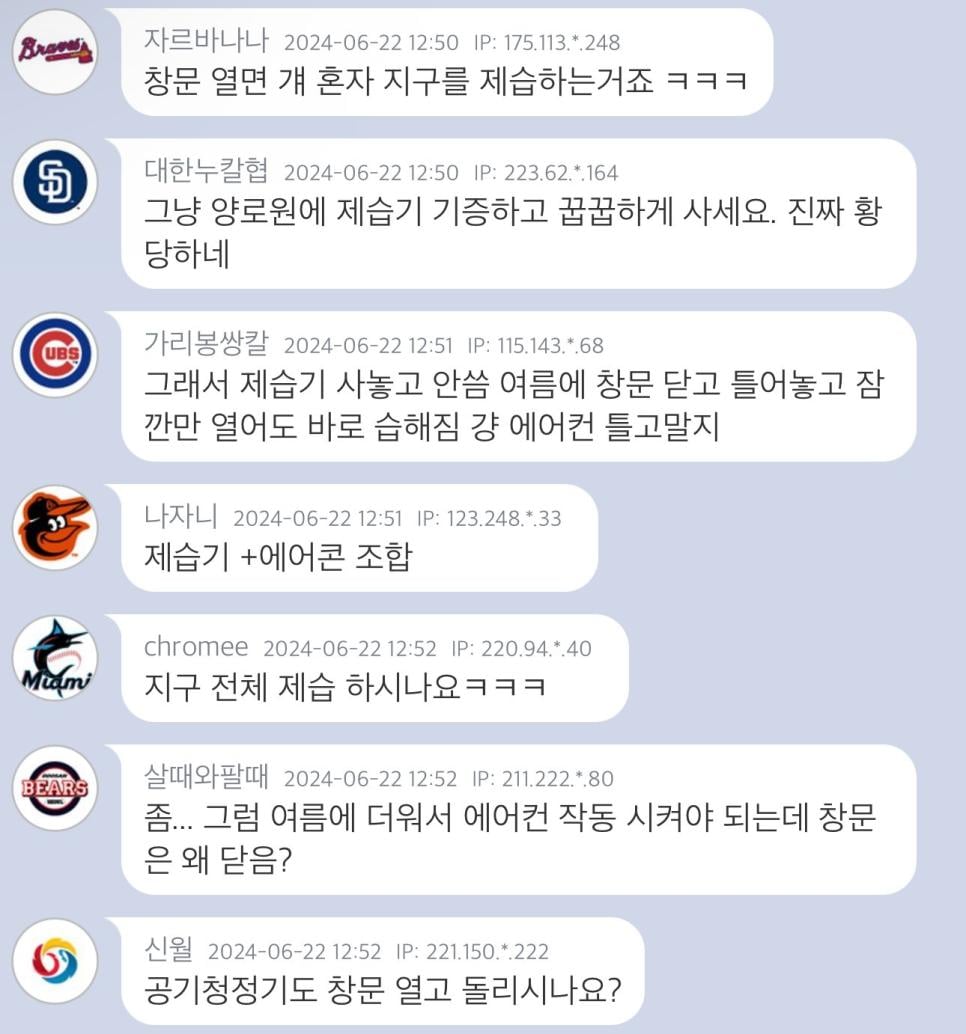View the profile of 대한누칼협
The height and width of the screenshot is (1034, 966).
coord(206,172)
